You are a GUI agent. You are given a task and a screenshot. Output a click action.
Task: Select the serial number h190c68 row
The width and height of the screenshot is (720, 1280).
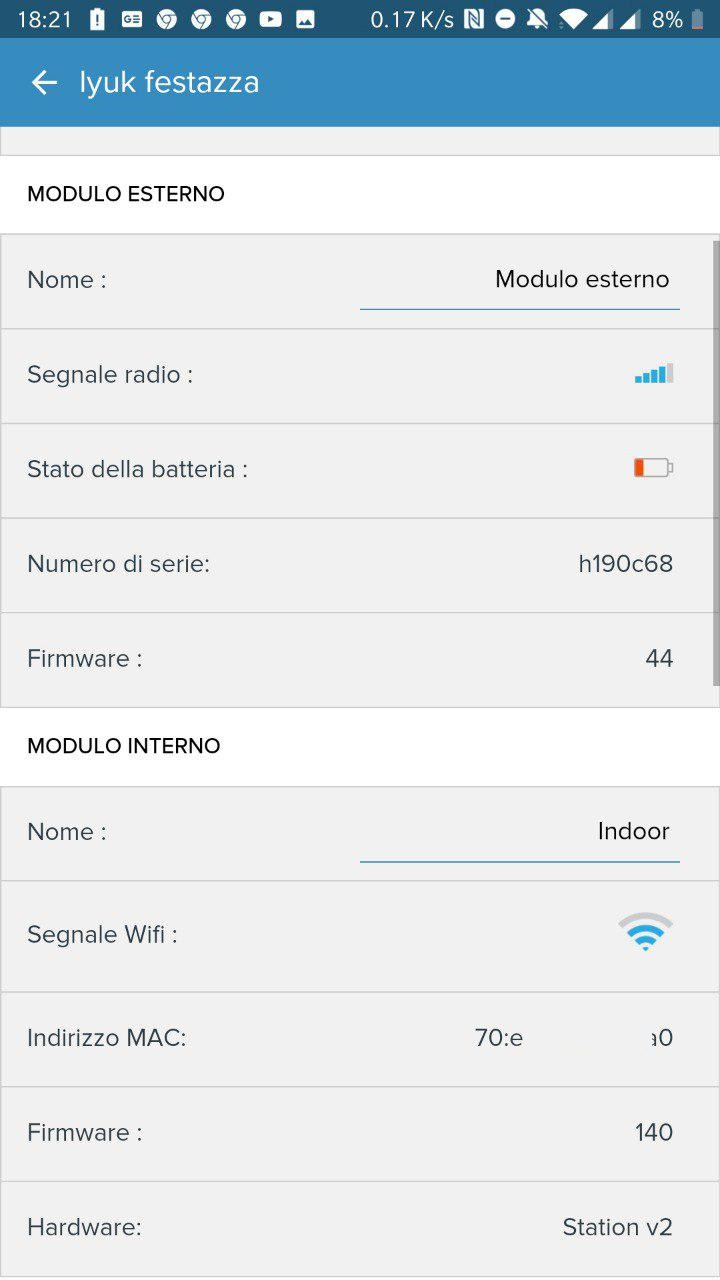tap(360, 565)
